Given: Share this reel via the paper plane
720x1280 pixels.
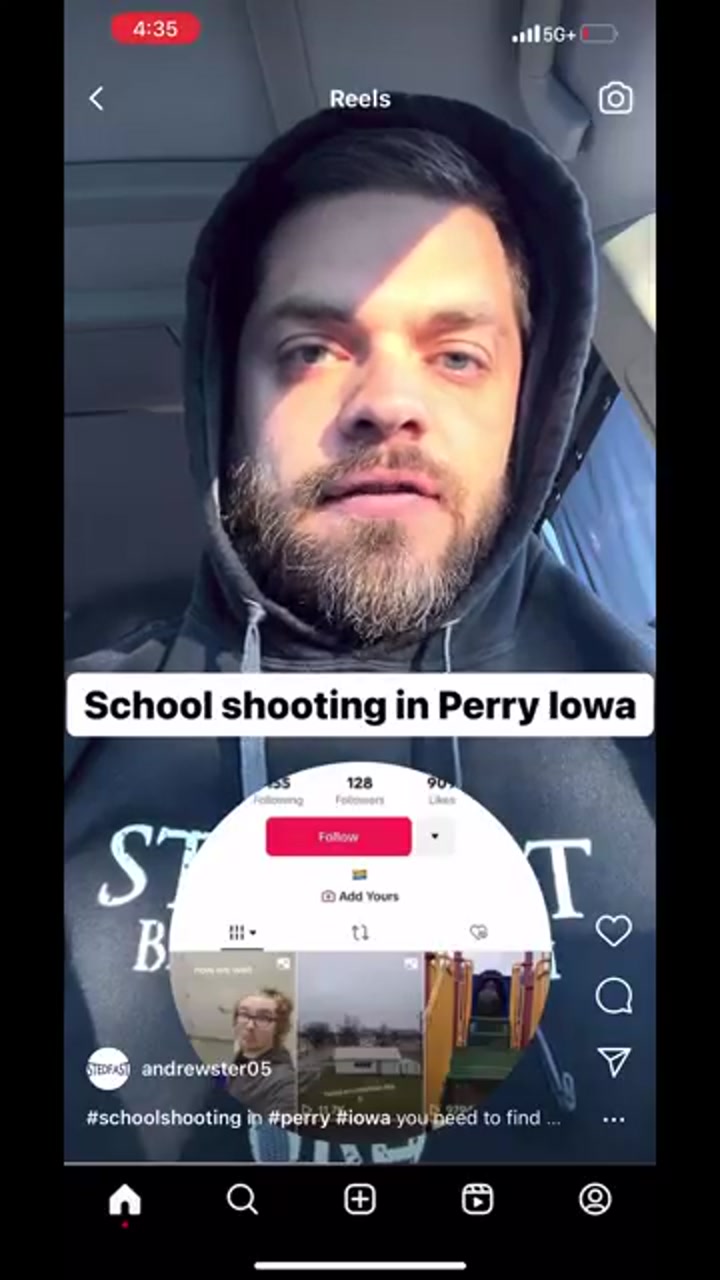Looking at the screenshot, I should coord(613,1062).
